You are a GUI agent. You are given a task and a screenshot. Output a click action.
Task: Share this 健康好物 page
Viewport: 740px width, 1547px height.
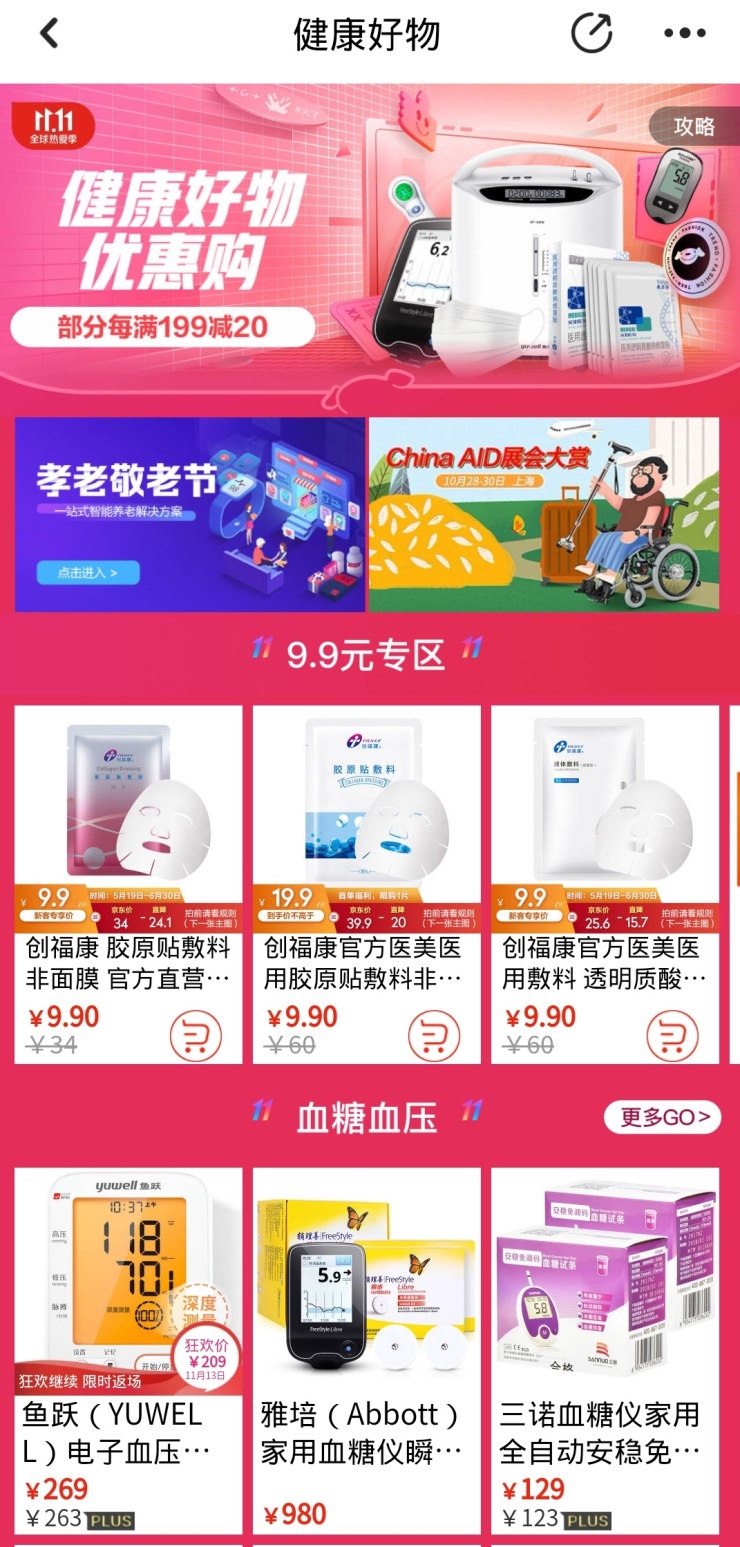point(591,34)
